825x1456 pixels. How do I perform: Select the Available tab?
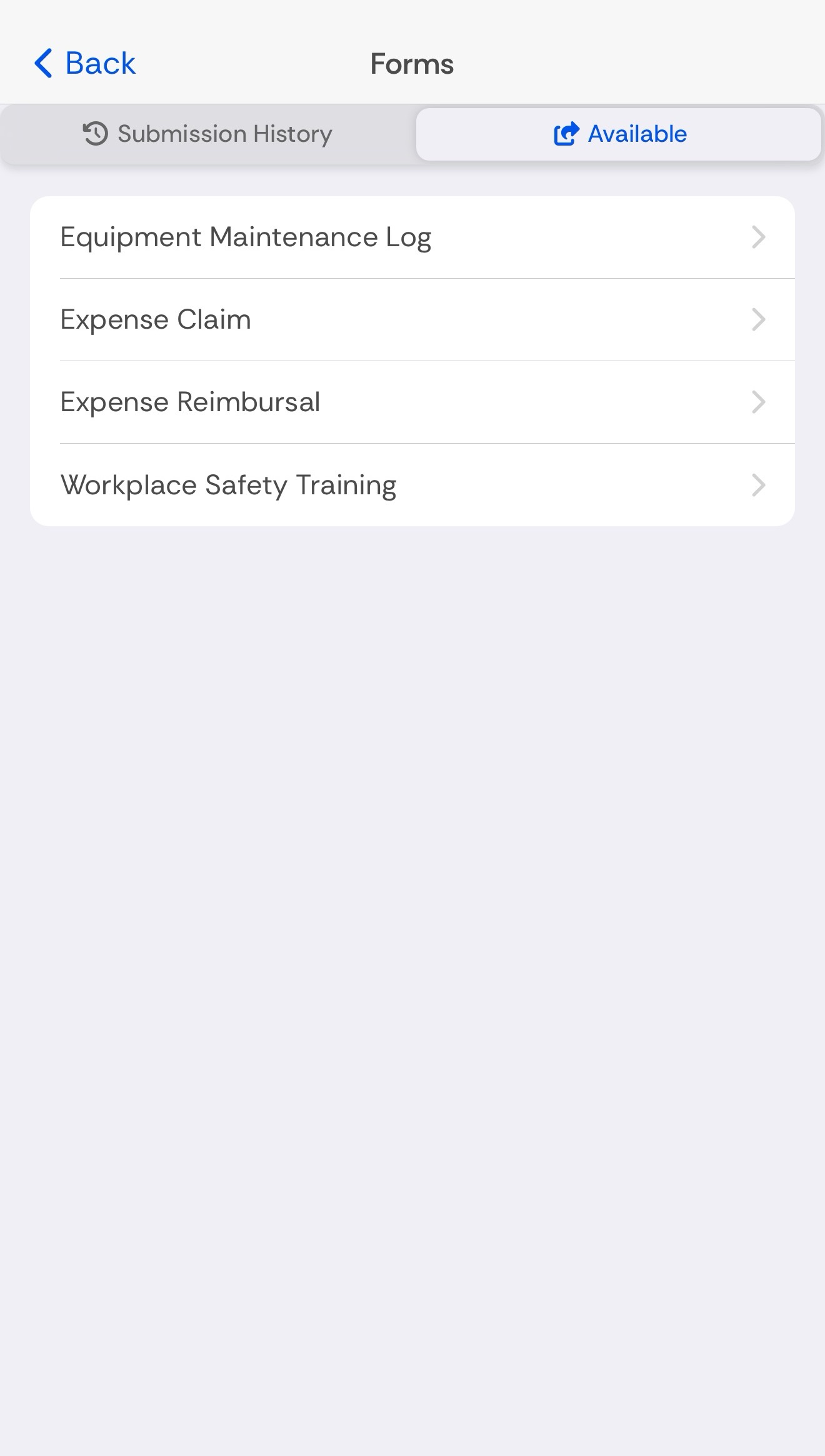coord(619,134)
